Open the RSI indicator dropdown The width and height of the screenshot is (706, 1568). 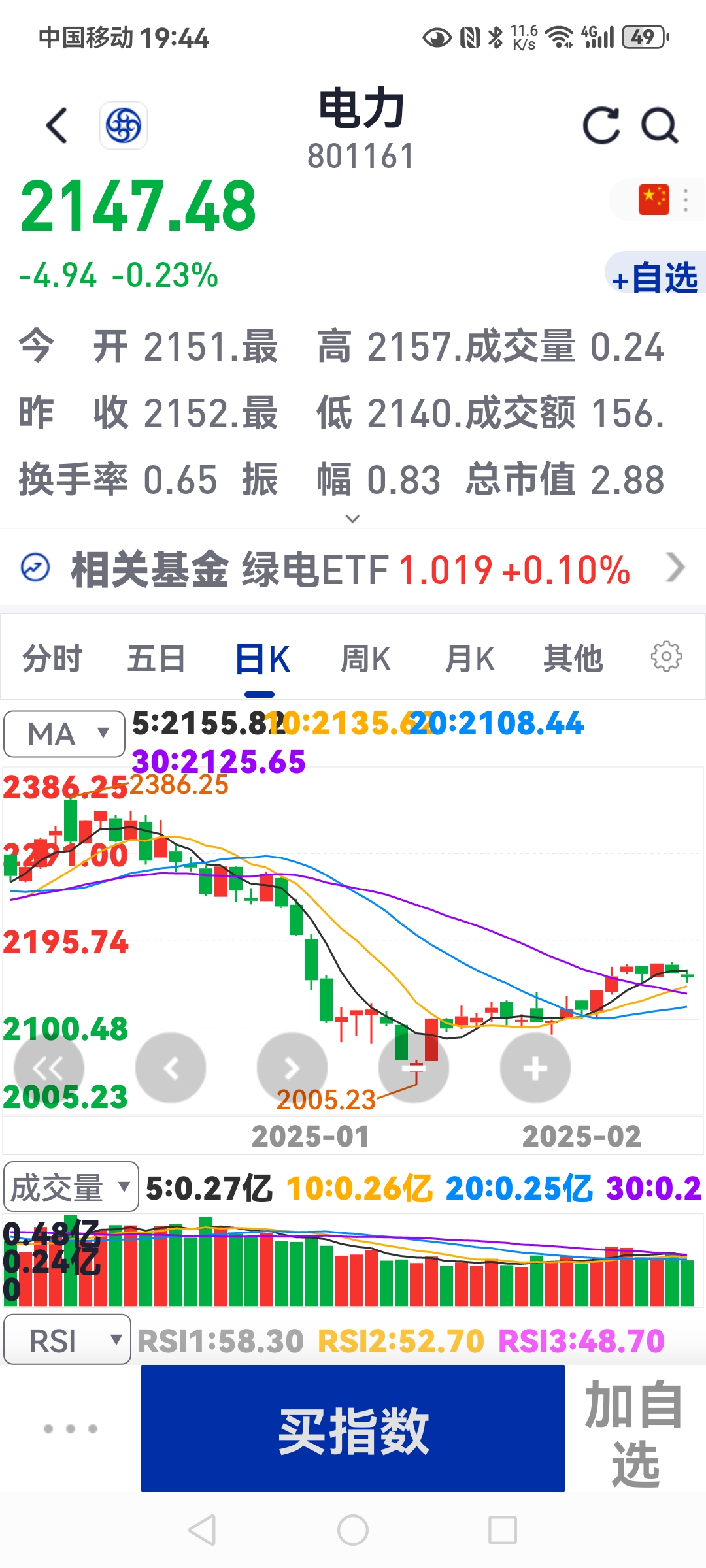pos(66,1339)
